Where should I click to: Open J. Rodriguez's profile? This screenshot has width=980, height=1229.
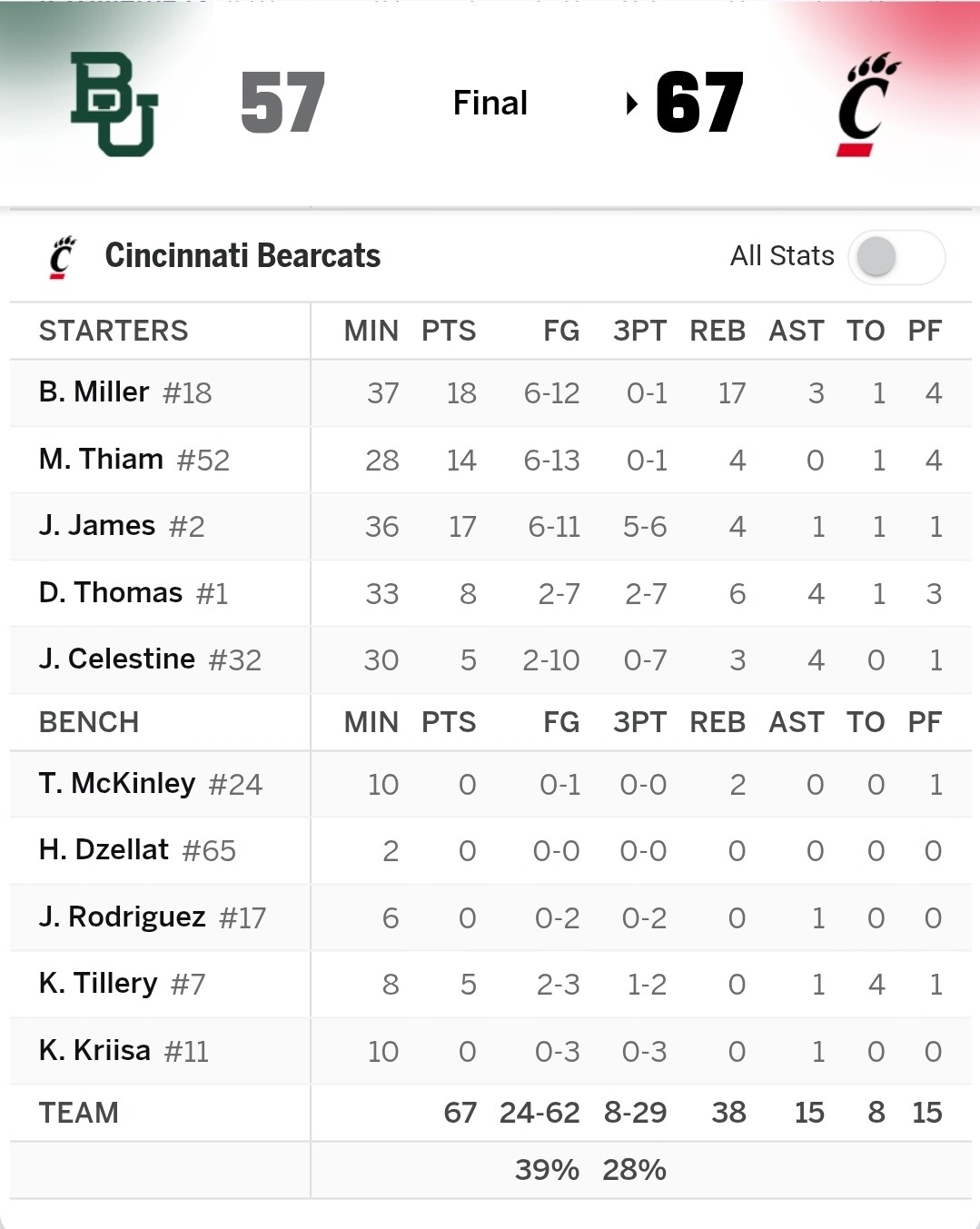123,917
